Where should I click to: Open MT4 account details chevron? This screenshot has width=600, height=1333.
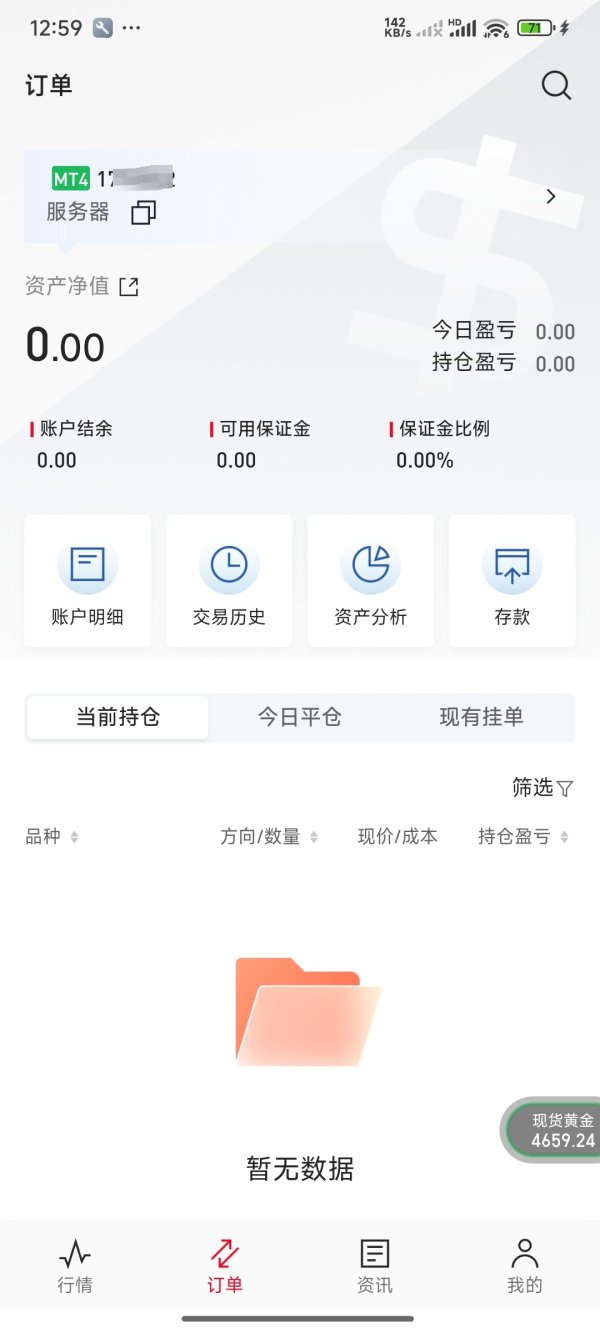(550, 197)
